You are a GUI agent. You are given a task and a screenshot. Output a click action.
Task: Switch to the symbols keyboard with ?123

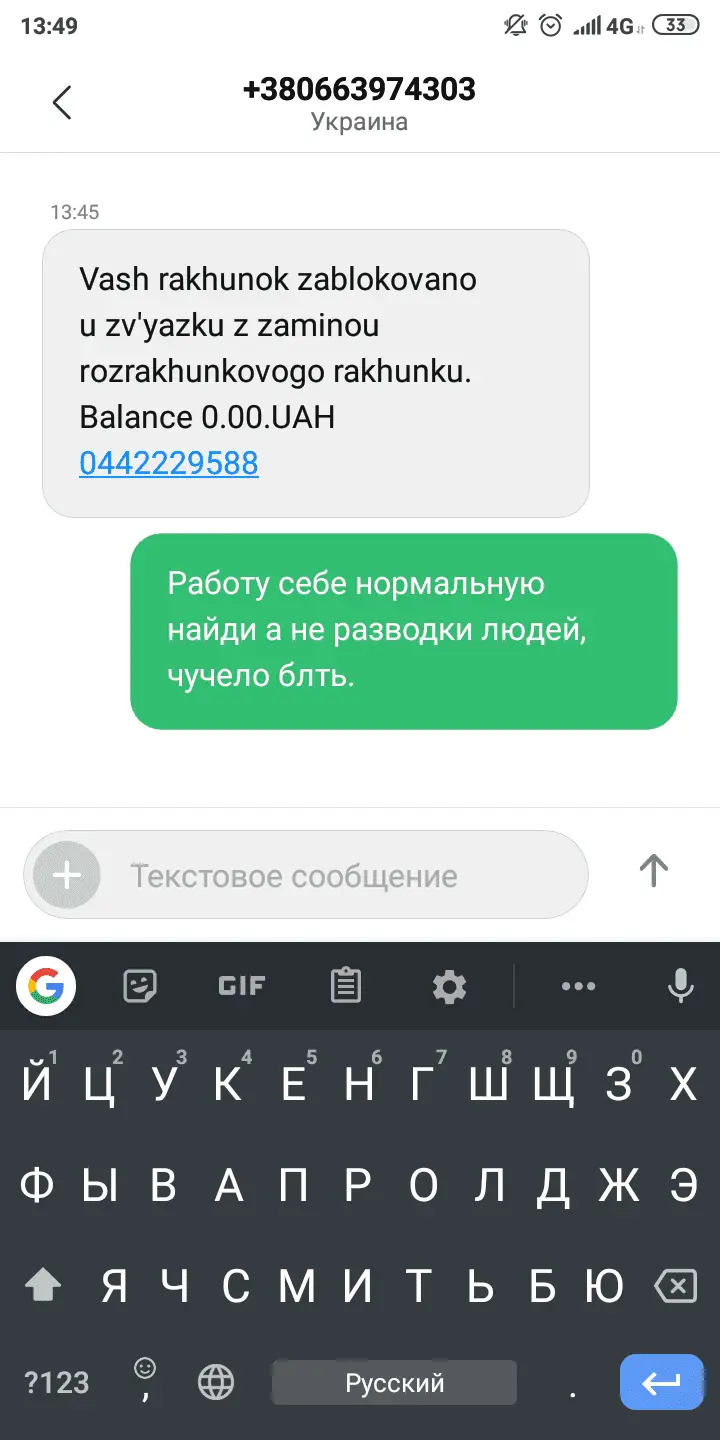click(55, 1384)
